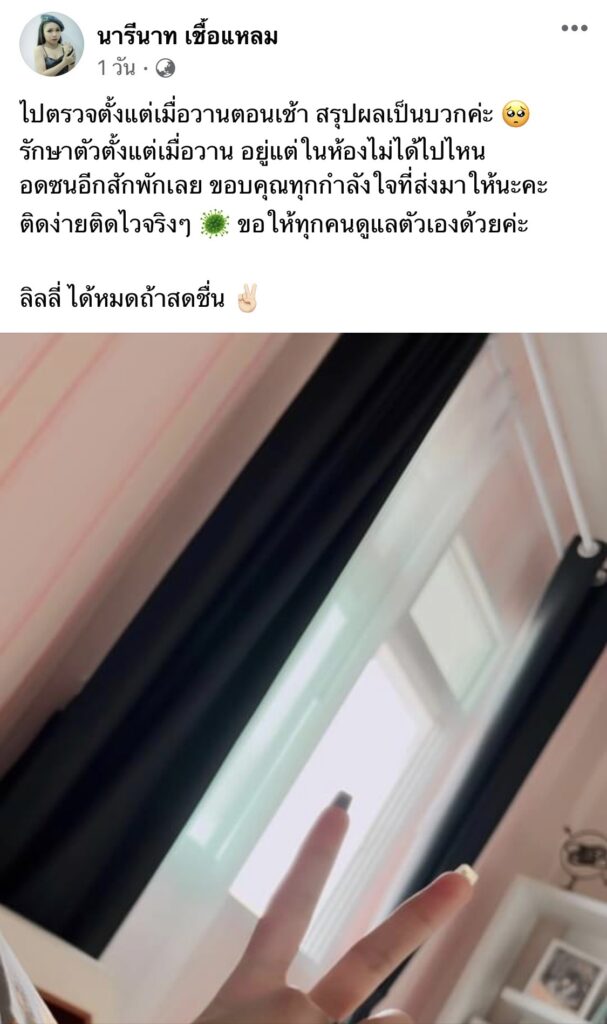Image resolution: width=607 pixels, height=1024 pixels.
Task: Open profile via name นารีนาท เชื้อแหลม
Action: [187, 36]
